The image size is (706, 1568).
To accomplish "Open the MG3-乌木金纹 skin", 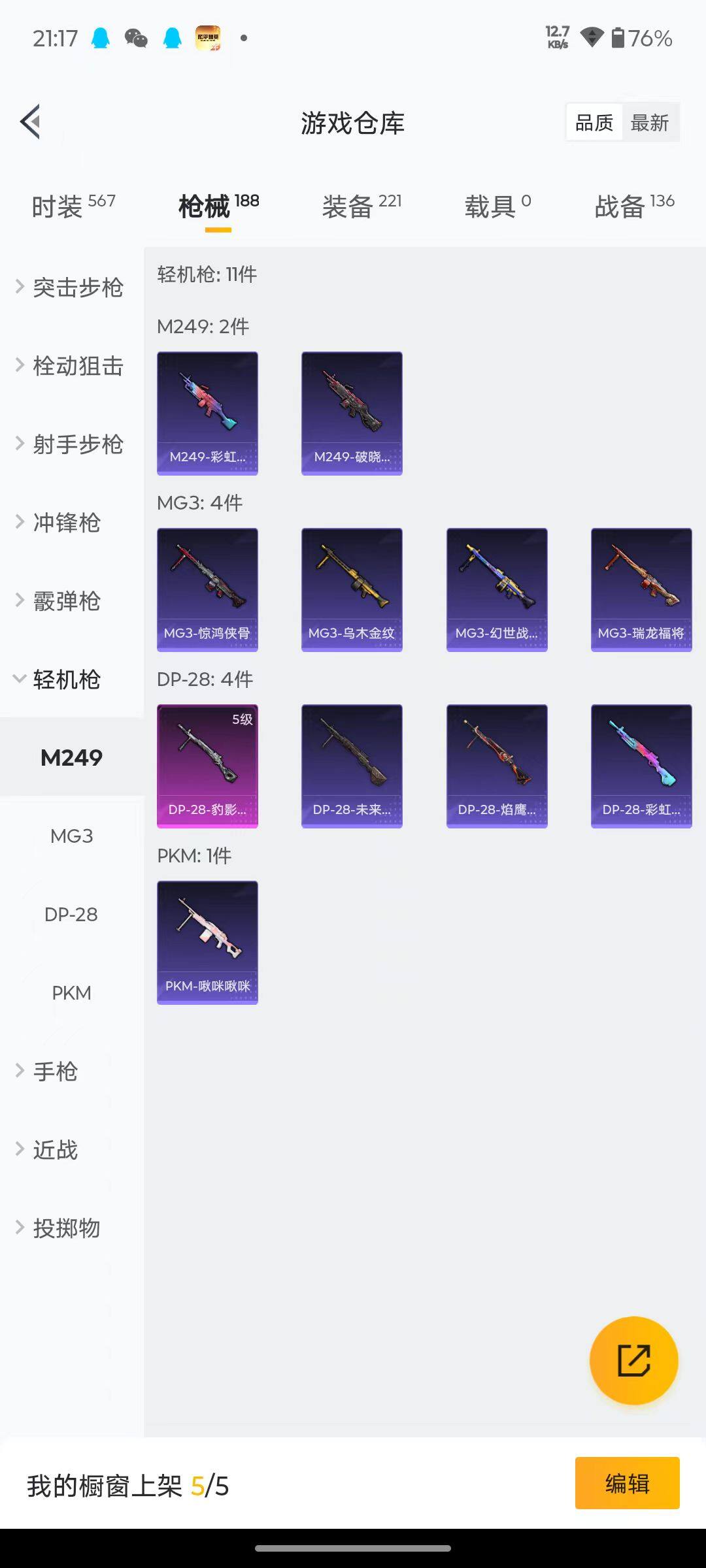I will [x=352, y=589].
